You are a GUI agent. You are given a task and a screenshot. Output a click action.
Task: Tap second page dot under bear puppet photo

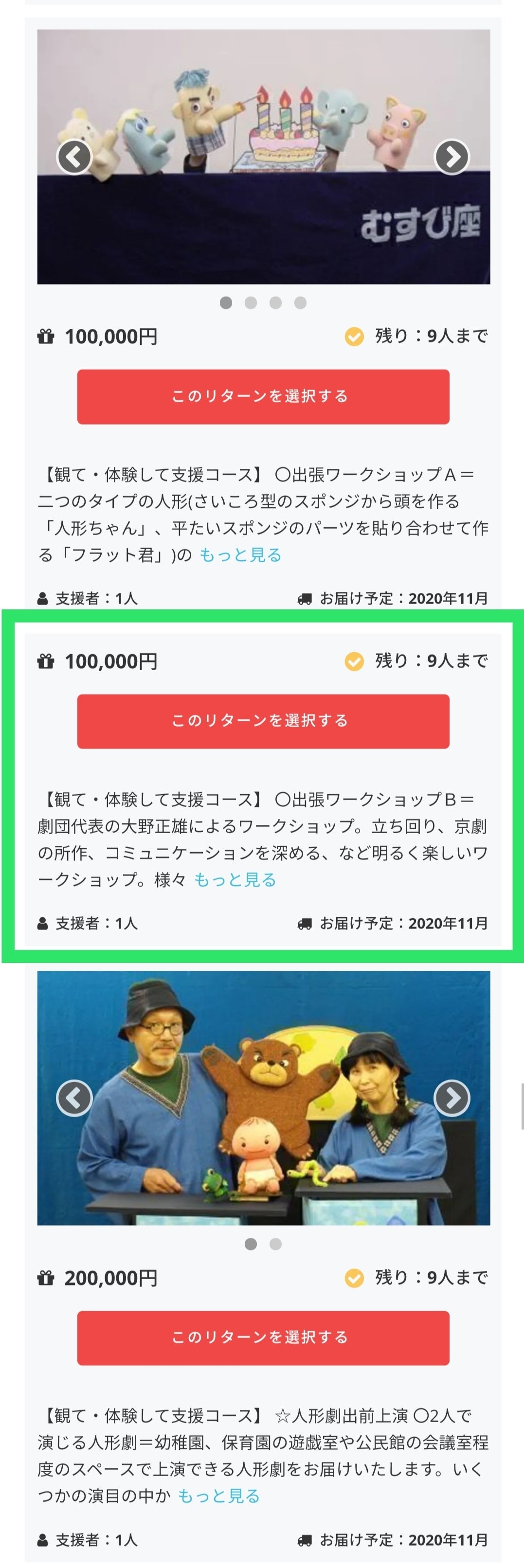point(276,1244)
